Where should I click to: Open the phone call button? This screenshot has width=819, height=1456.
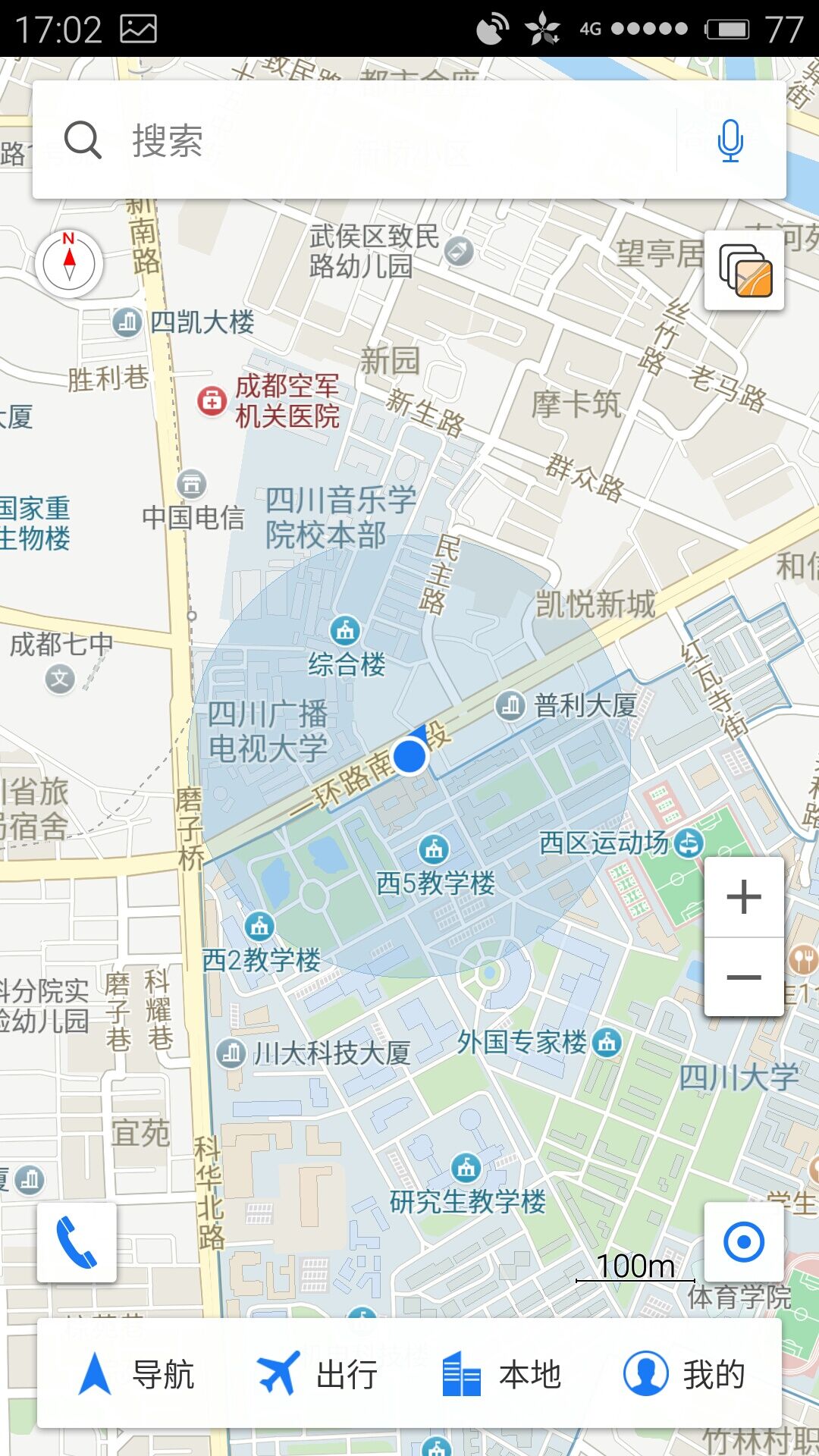pyautogui.click(x=77, y=1242)
